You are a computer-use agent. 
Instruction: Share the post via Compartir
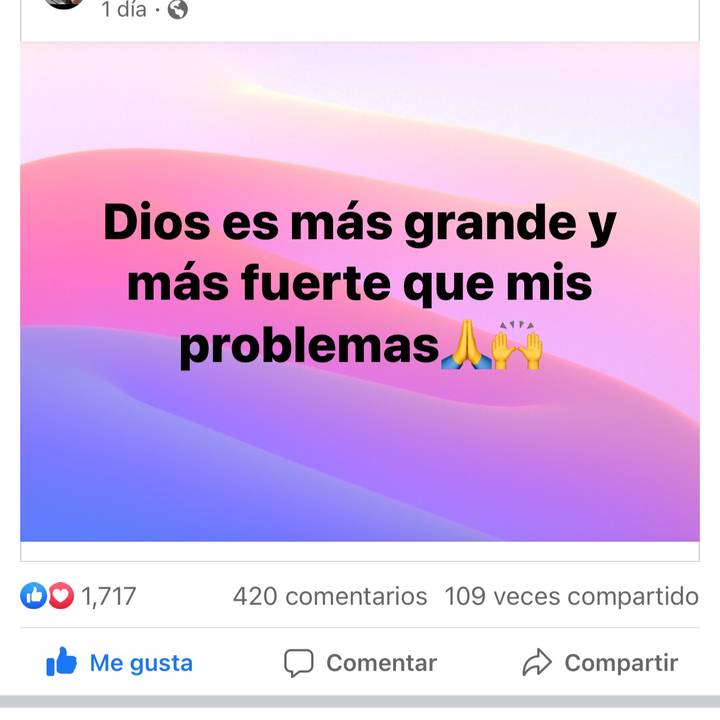(x=600, y=663)
